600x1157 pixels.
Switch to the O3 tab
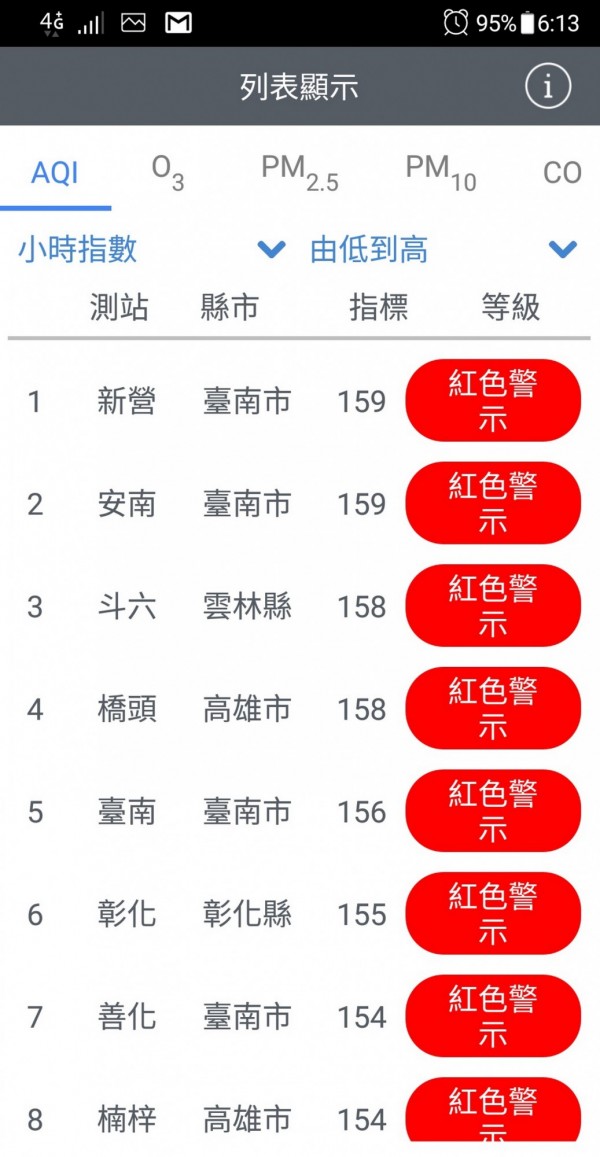pyautogui.click(x=167, y=172)
